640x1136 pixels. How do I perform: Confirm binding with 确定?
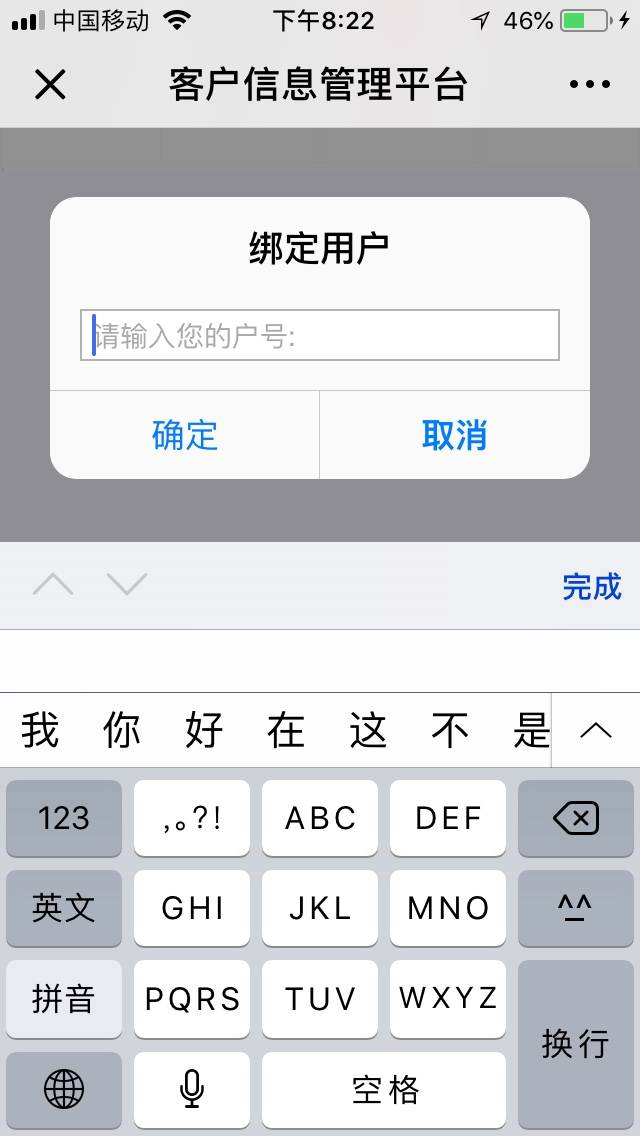(x=185, y=436)
